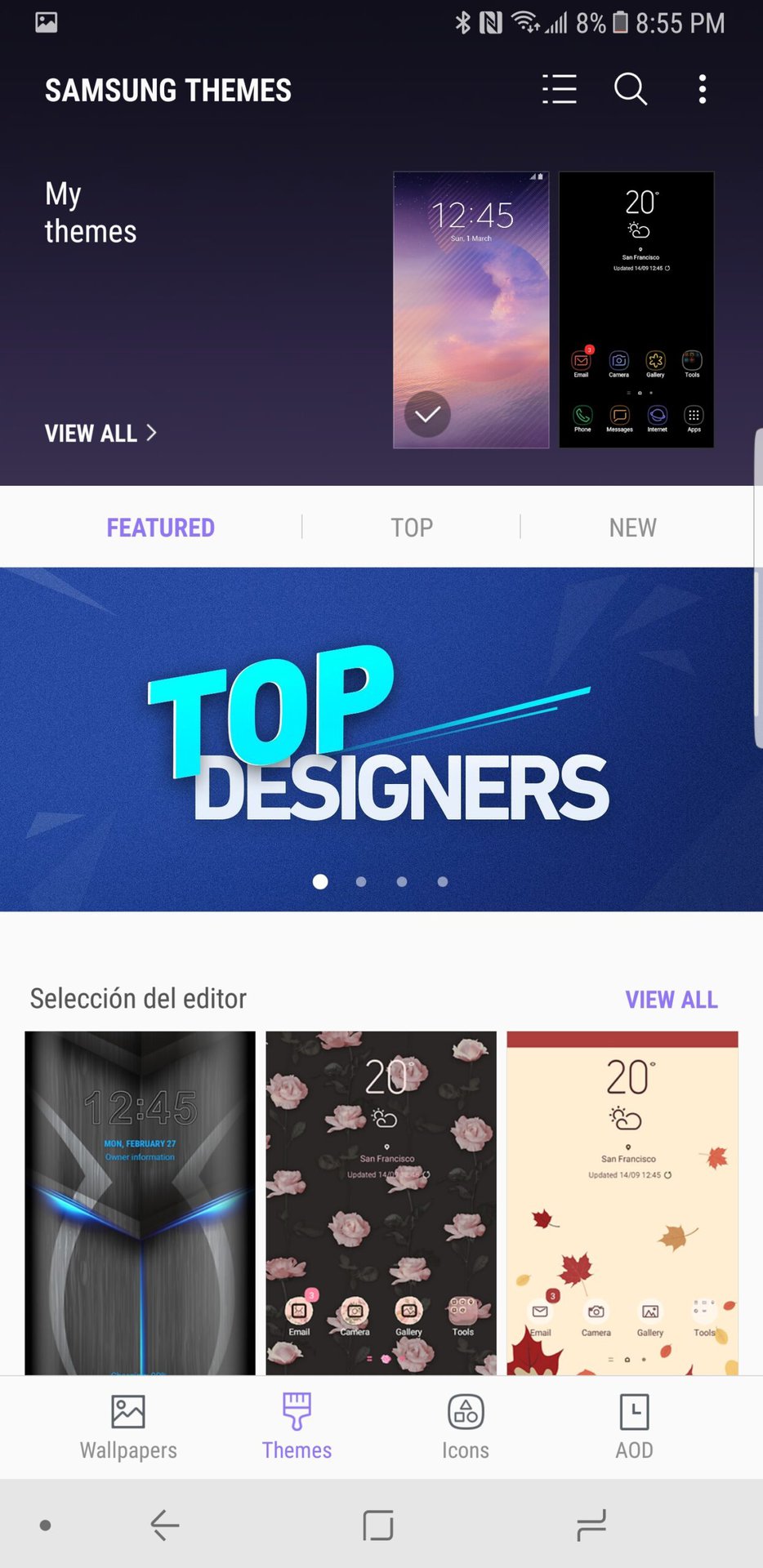Image resolution: width=763 pixels, height=1568 pixels.
Task: Search Samsung Themes
Action: click(631, 89)
